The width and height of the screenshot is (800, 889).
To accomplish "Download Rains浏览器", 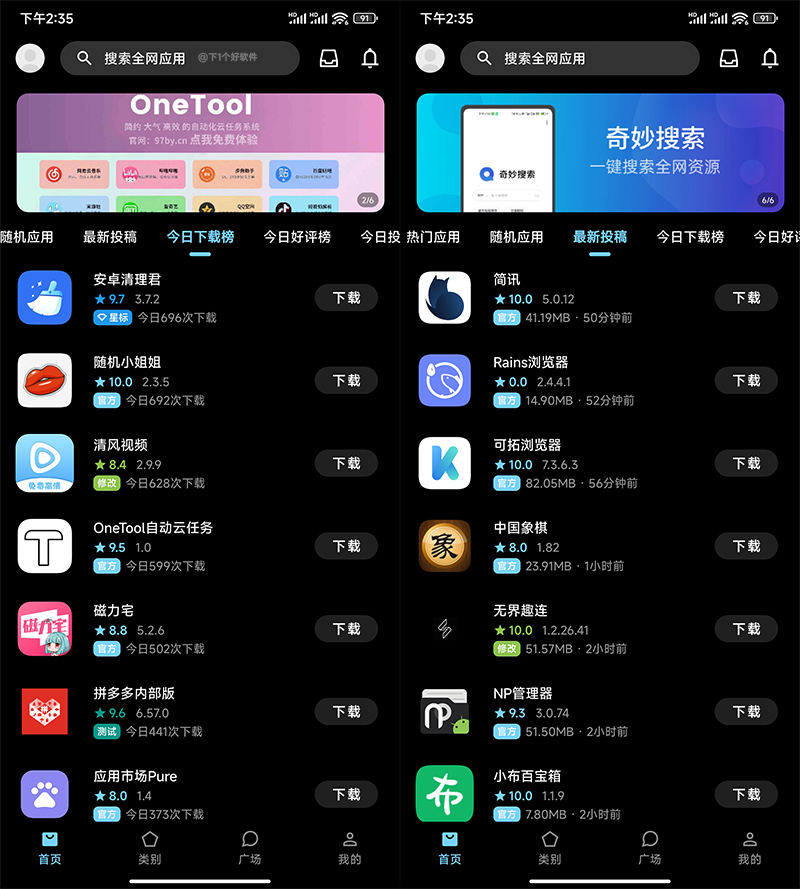I will coord(746,380).
